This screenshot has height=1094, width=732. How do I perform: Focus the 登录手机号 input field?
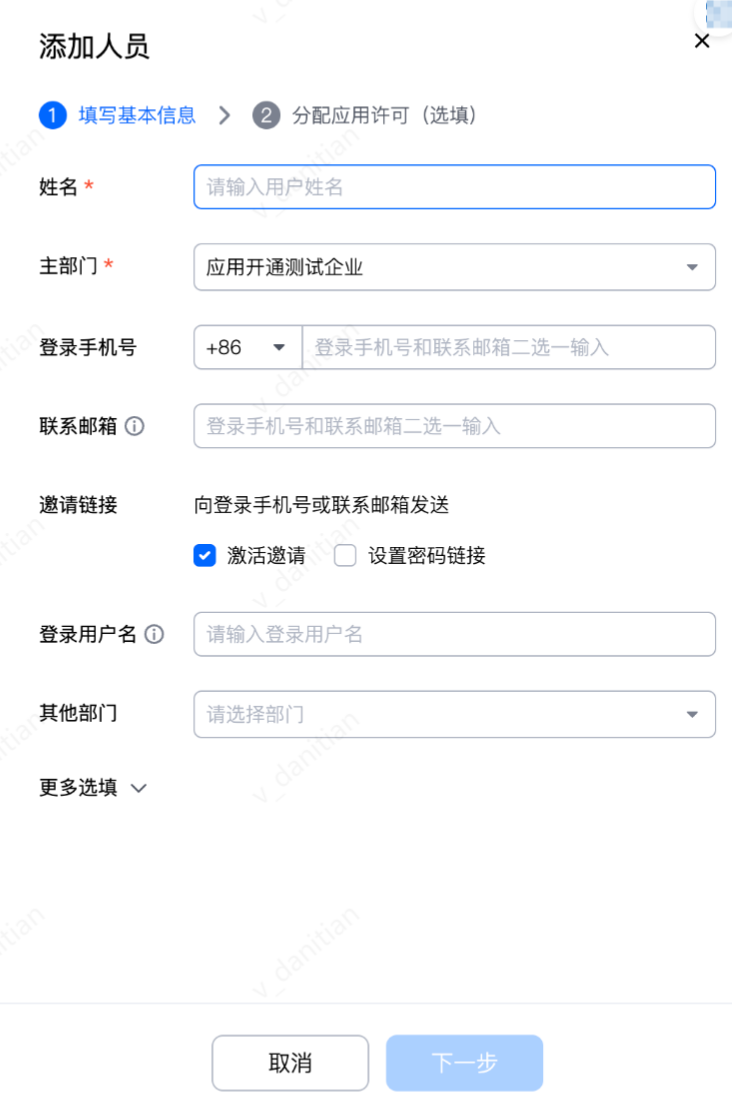508,348
